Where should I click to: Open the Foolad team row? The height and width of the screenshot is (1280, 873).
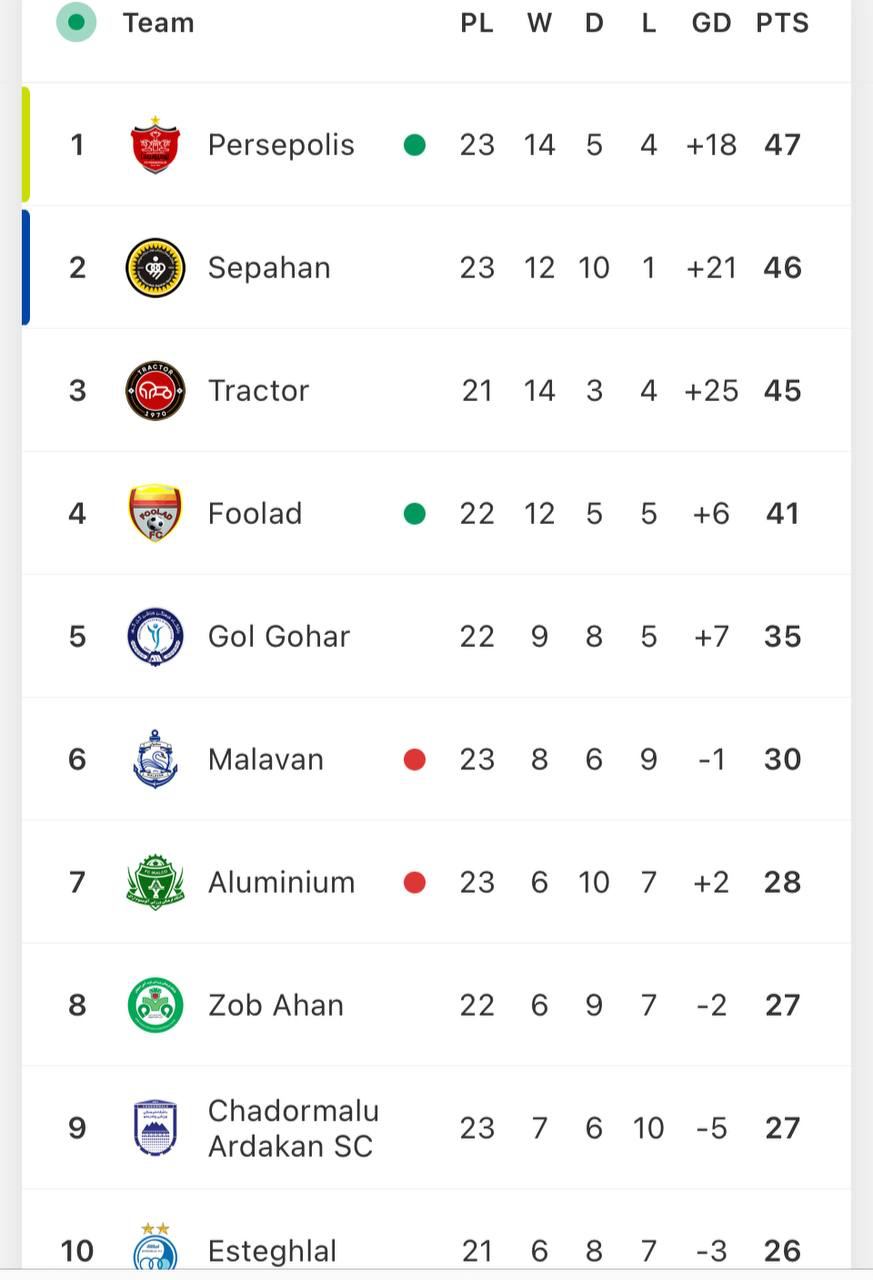click(255, 514)
